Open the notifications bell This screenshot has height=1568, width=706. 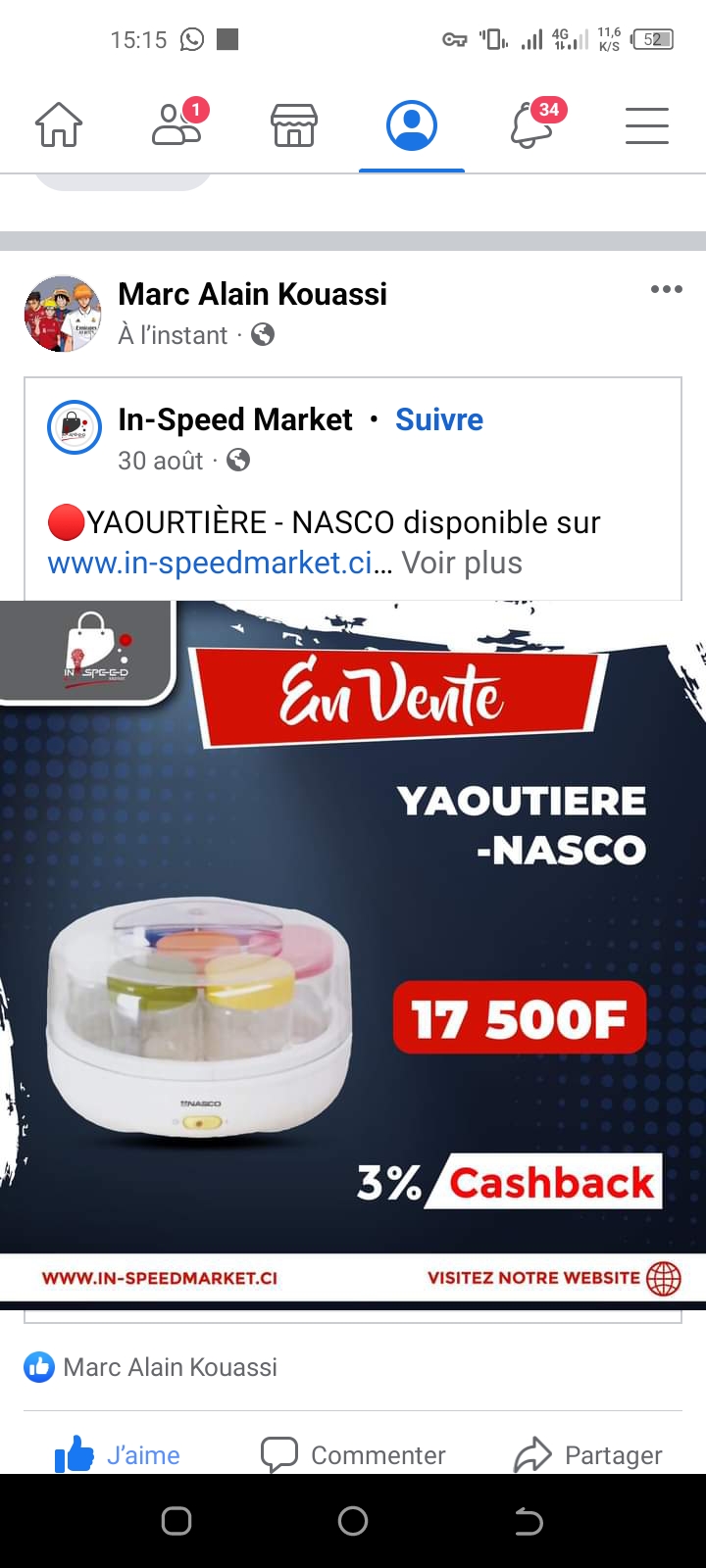point(531,125)
